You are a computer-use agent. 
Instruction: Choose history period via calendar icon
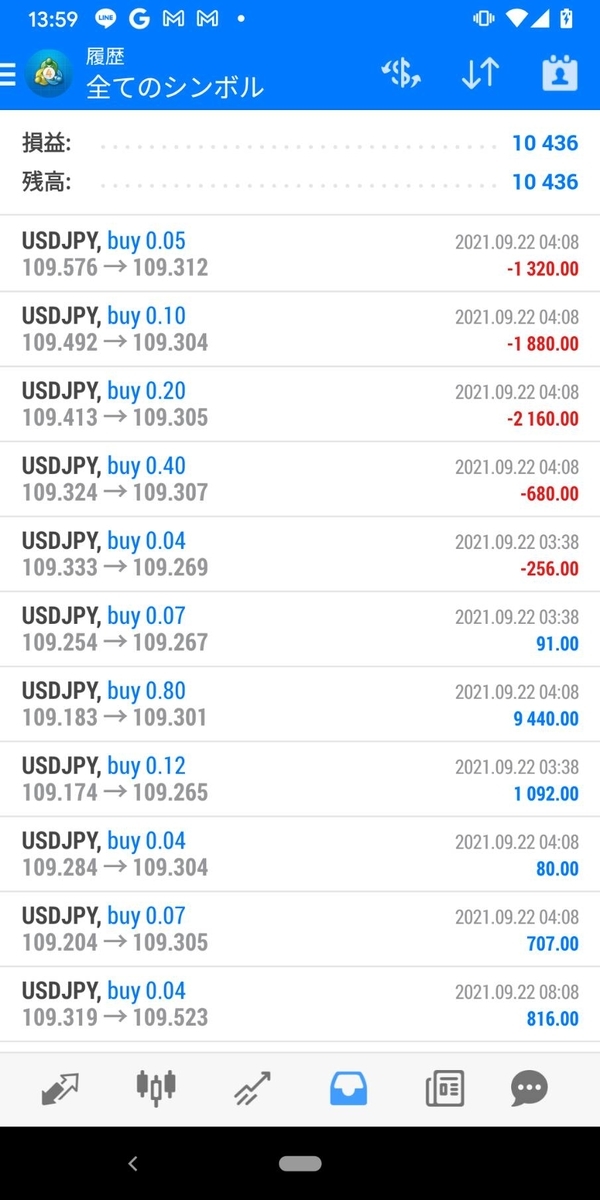tap(560, 75)
